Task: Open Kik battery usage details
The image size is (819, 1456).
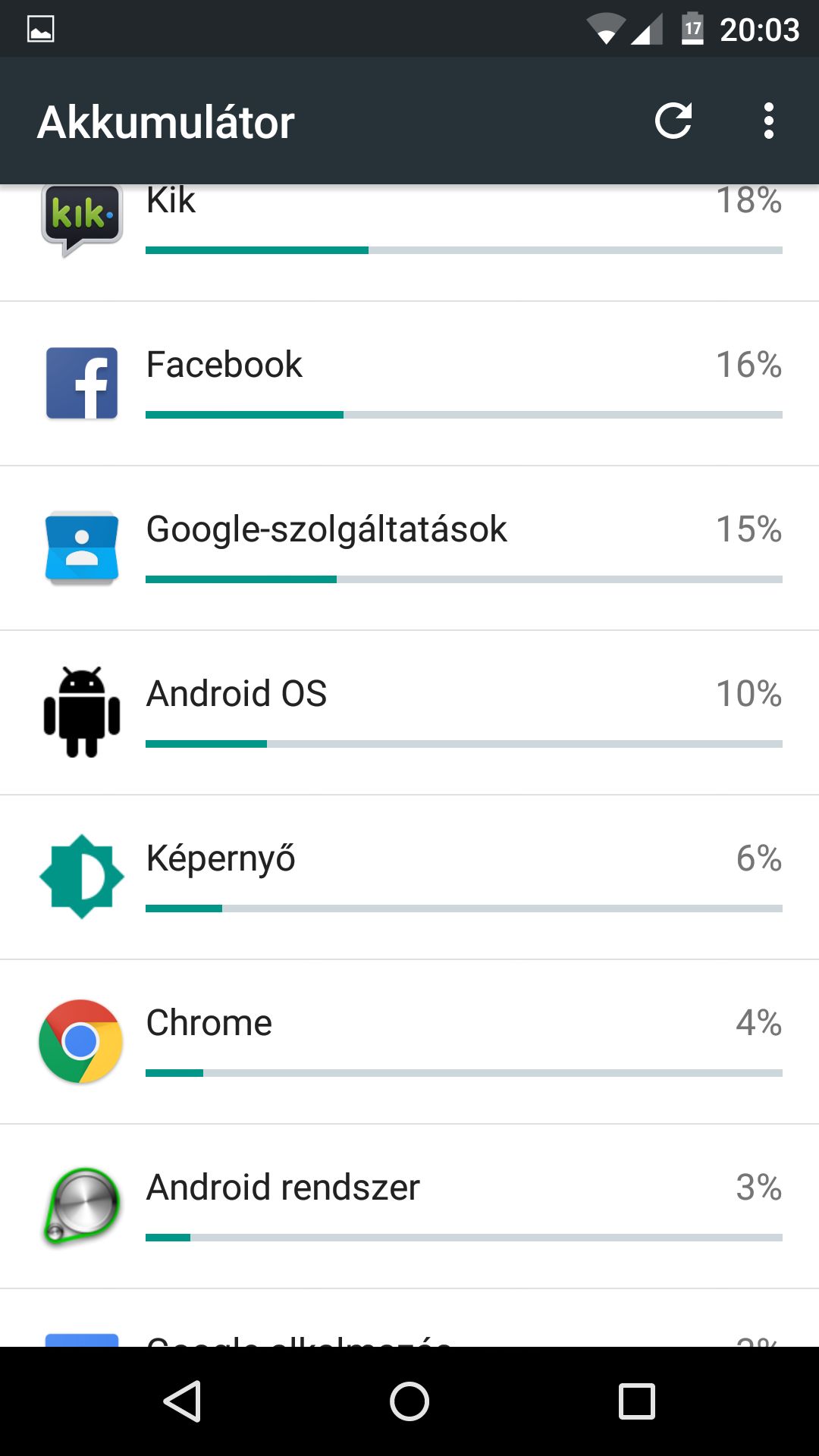Action: click(x=409, y=243)
